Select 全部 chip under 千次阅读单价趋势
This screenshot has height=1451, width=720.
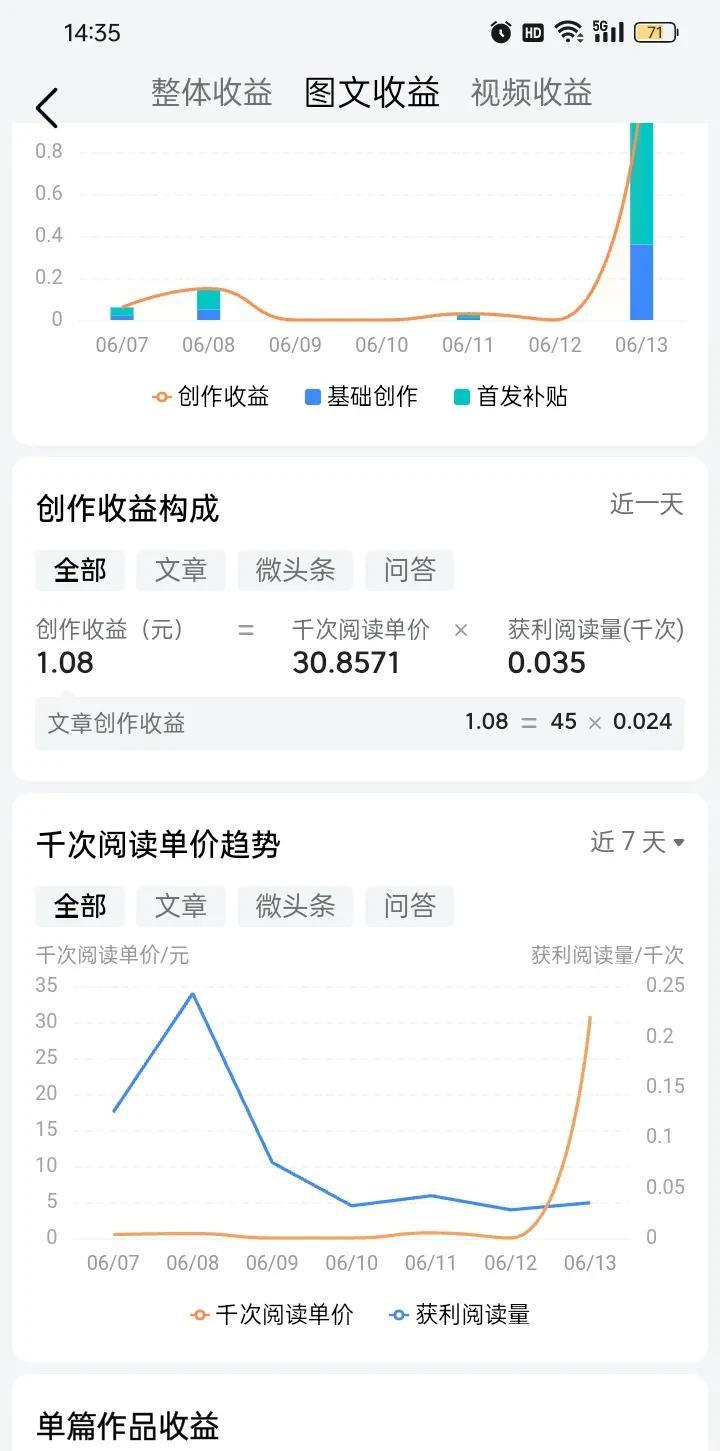tap(80, 906)
